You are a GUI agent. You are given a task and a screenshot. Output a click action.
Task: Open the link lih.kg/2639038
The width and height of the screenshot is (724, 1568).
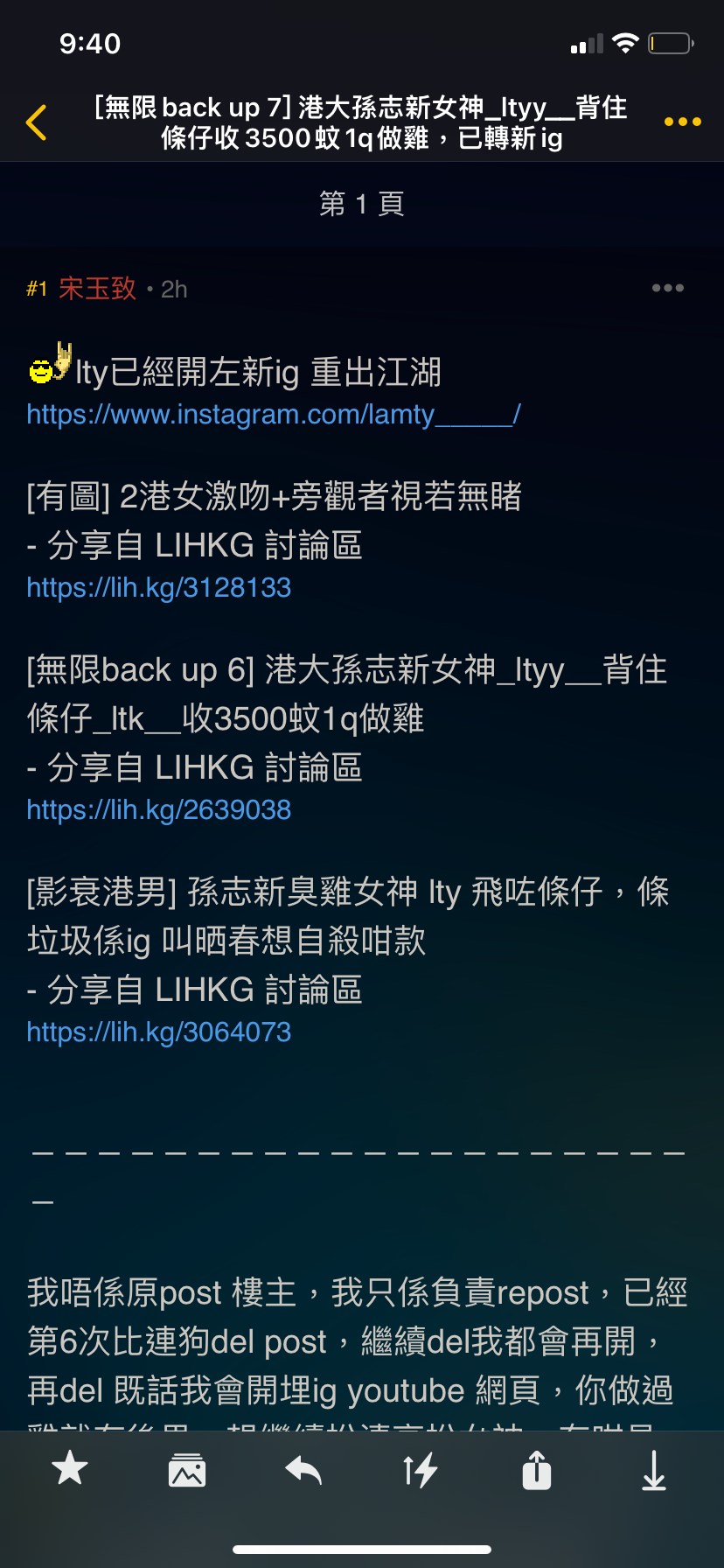click(158, 809)
